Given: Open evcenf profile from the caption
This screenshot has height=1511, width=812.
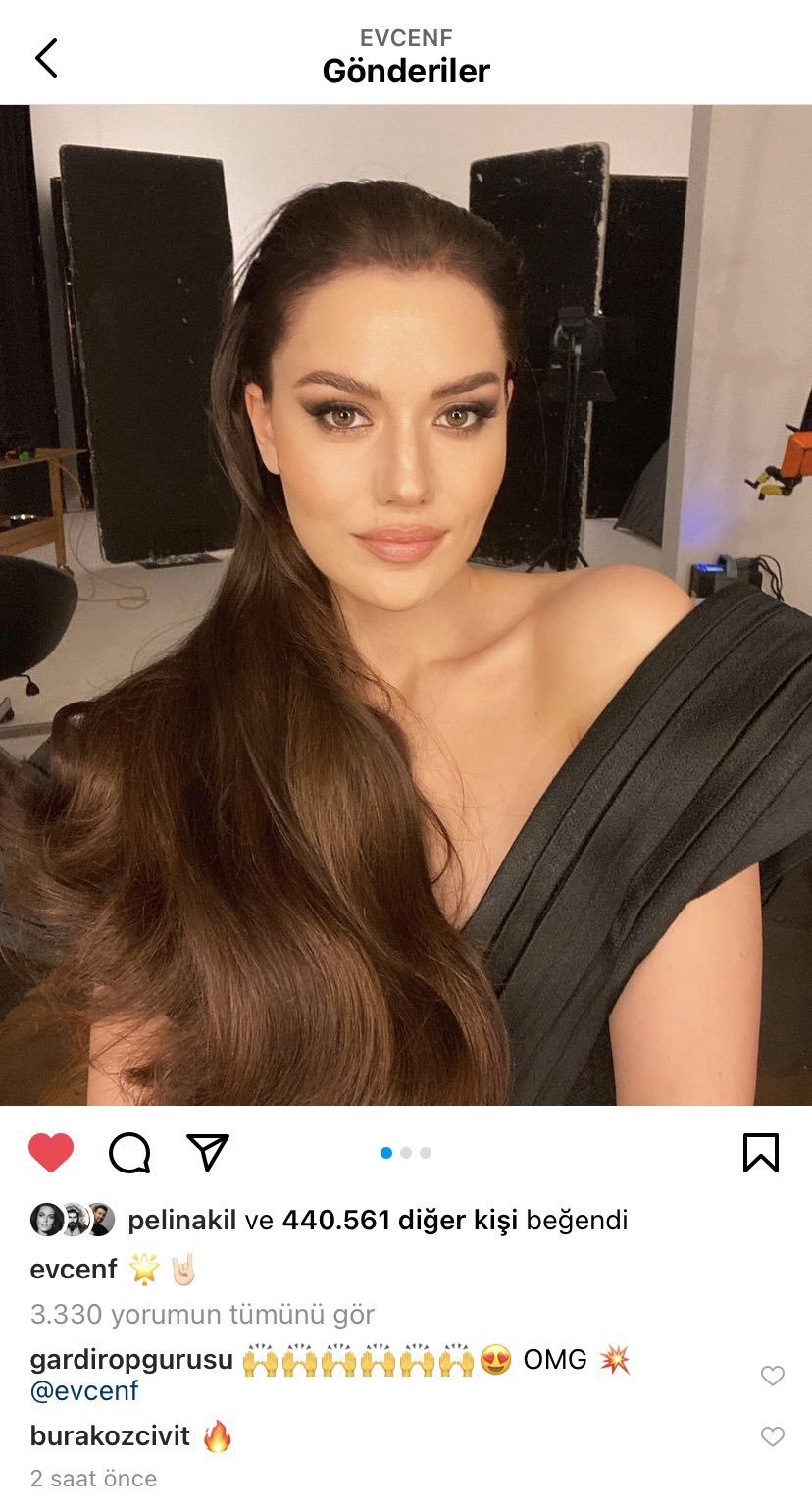Looking at the screenshot, I should coord(74,1269).
